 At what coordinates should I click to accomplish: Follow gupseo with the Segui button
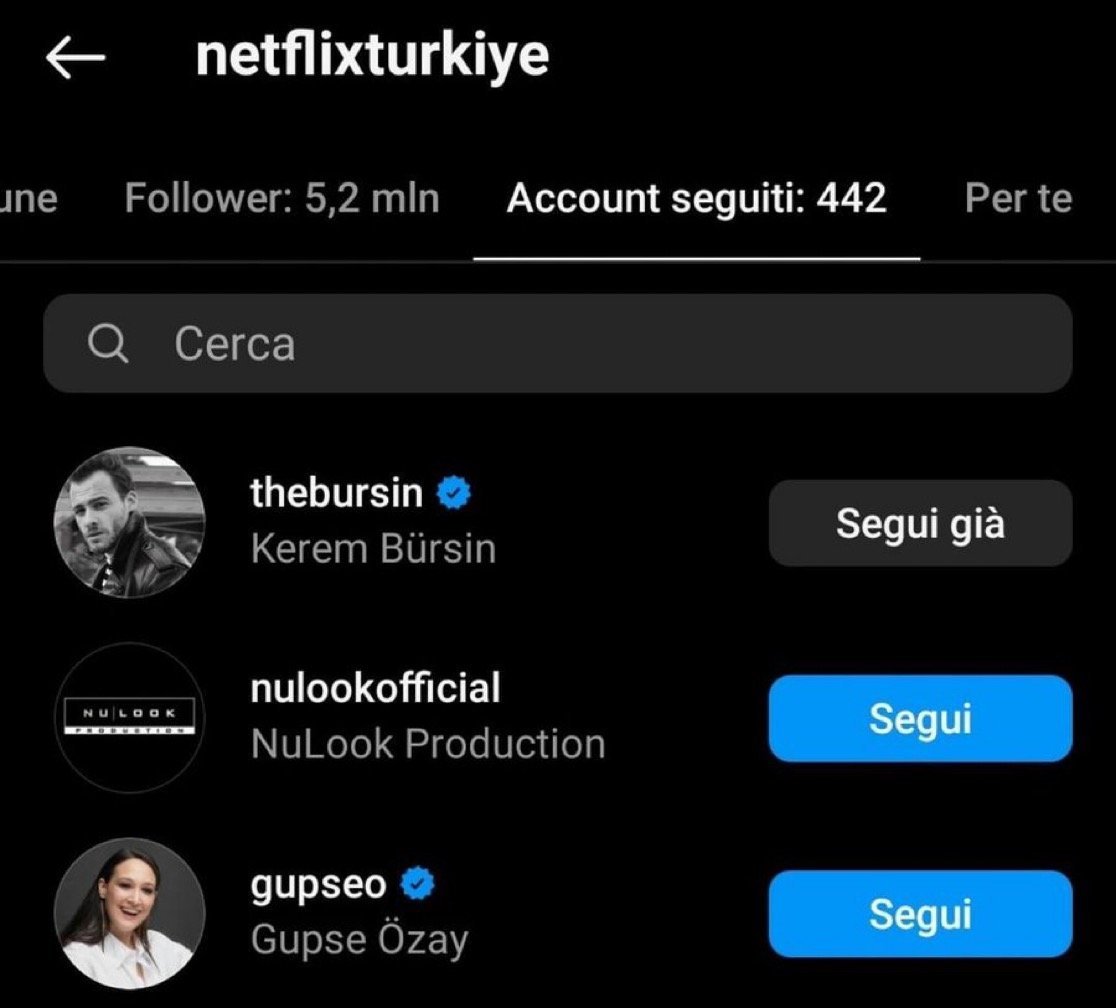point(920,913)
